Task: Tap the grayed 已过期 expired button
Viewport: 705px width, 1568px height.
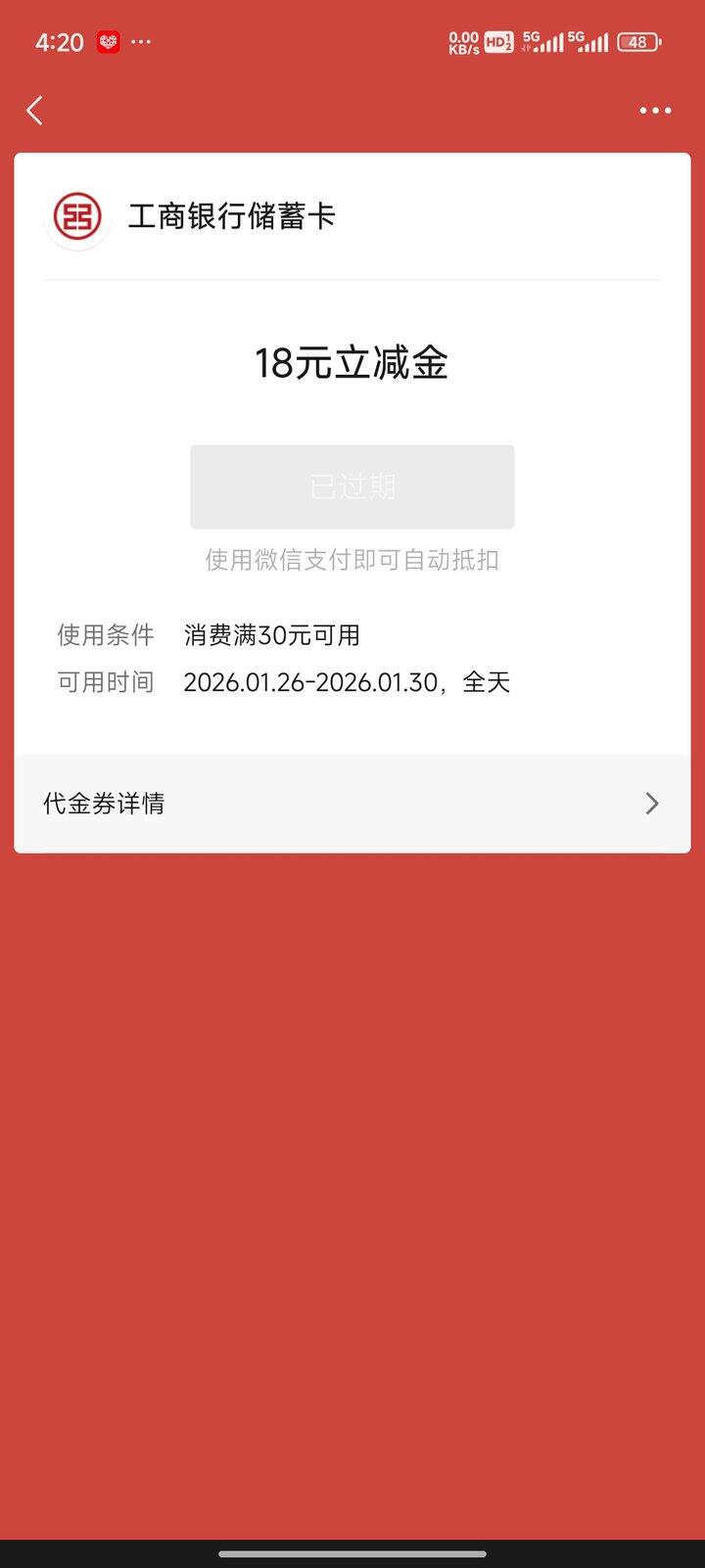Action: (352, 486)
